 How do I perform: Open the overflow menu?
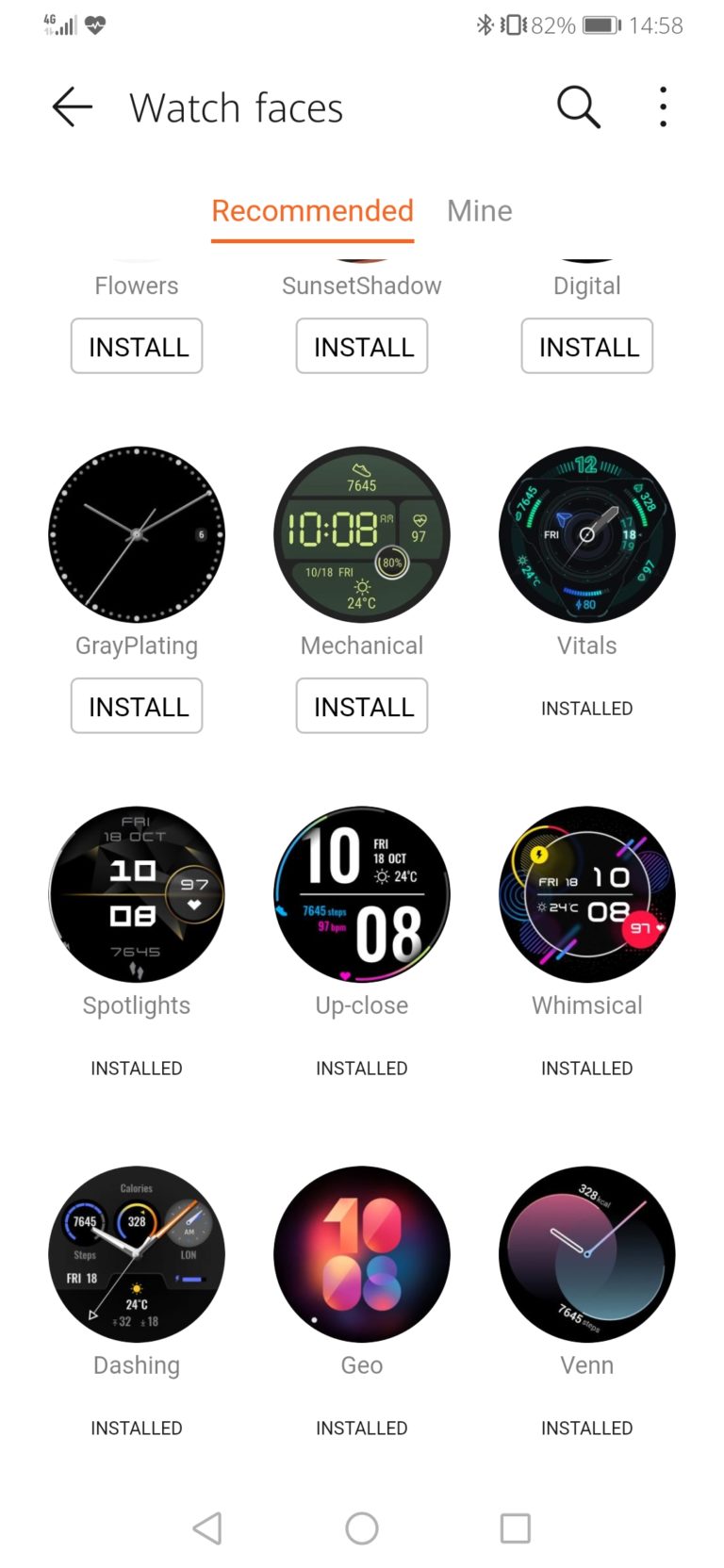click(x=663, y=106)
